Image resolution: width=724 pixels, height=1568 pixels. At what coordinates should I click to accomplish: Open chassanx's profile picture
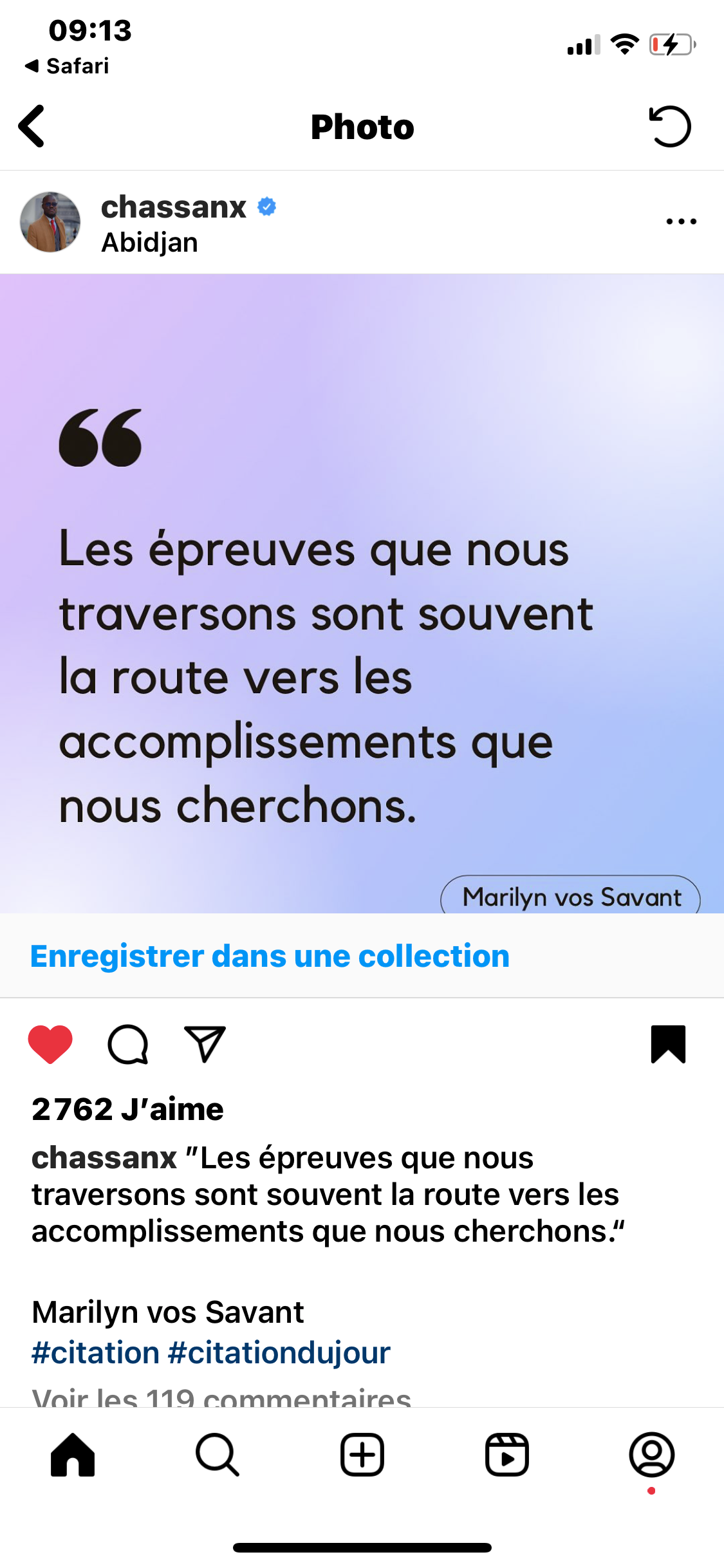[x=50, y=222]
